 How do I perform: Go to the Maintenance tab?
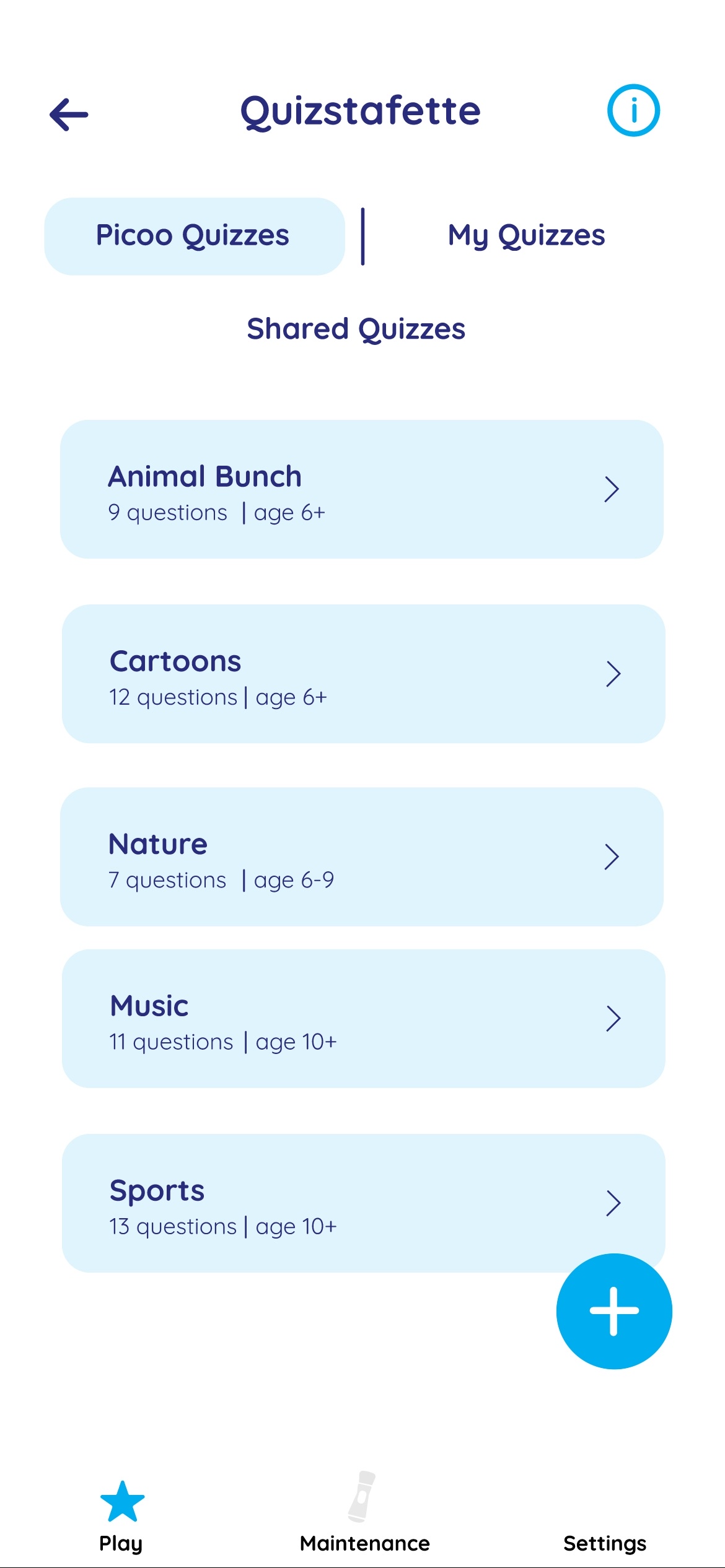click(x=364, y=1516)
